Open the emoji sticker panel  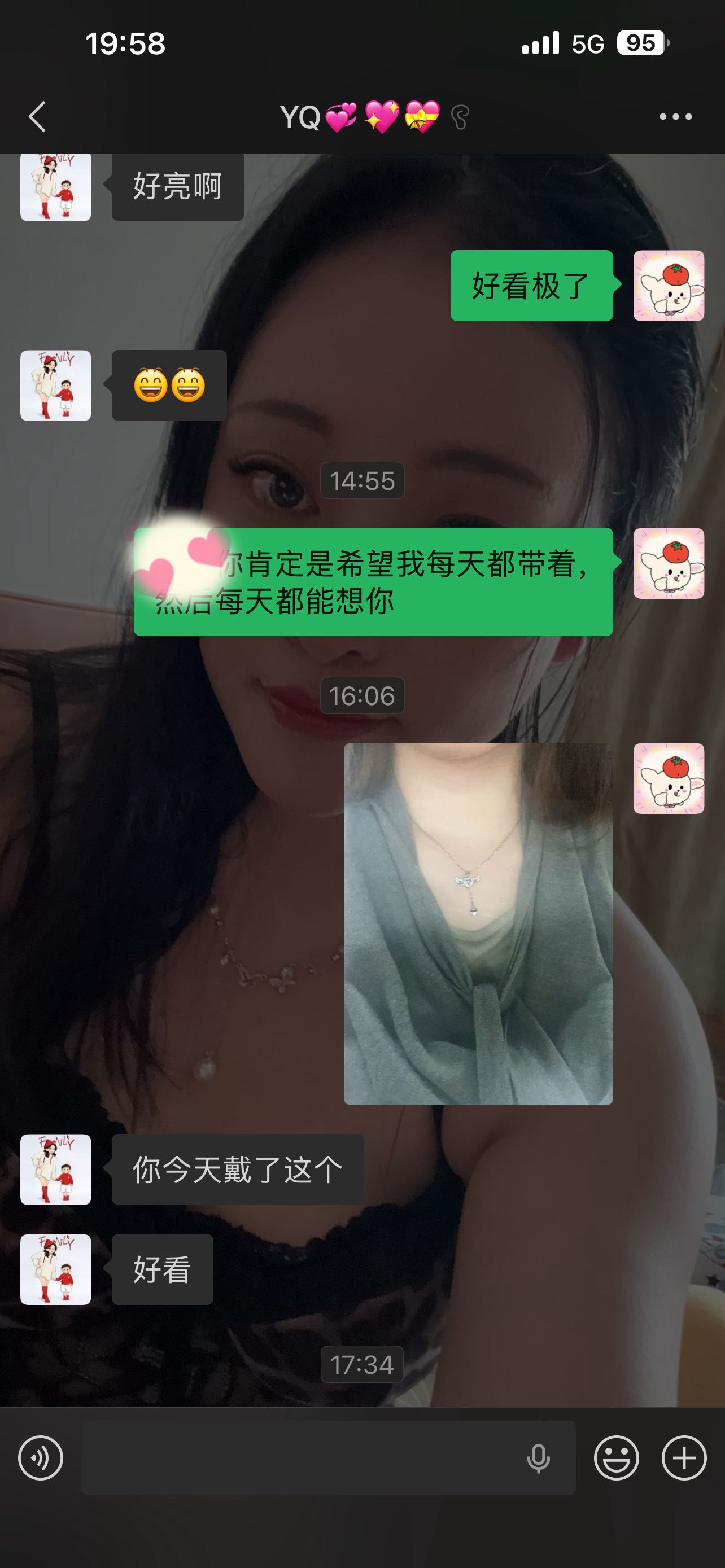pos(616,1458)
